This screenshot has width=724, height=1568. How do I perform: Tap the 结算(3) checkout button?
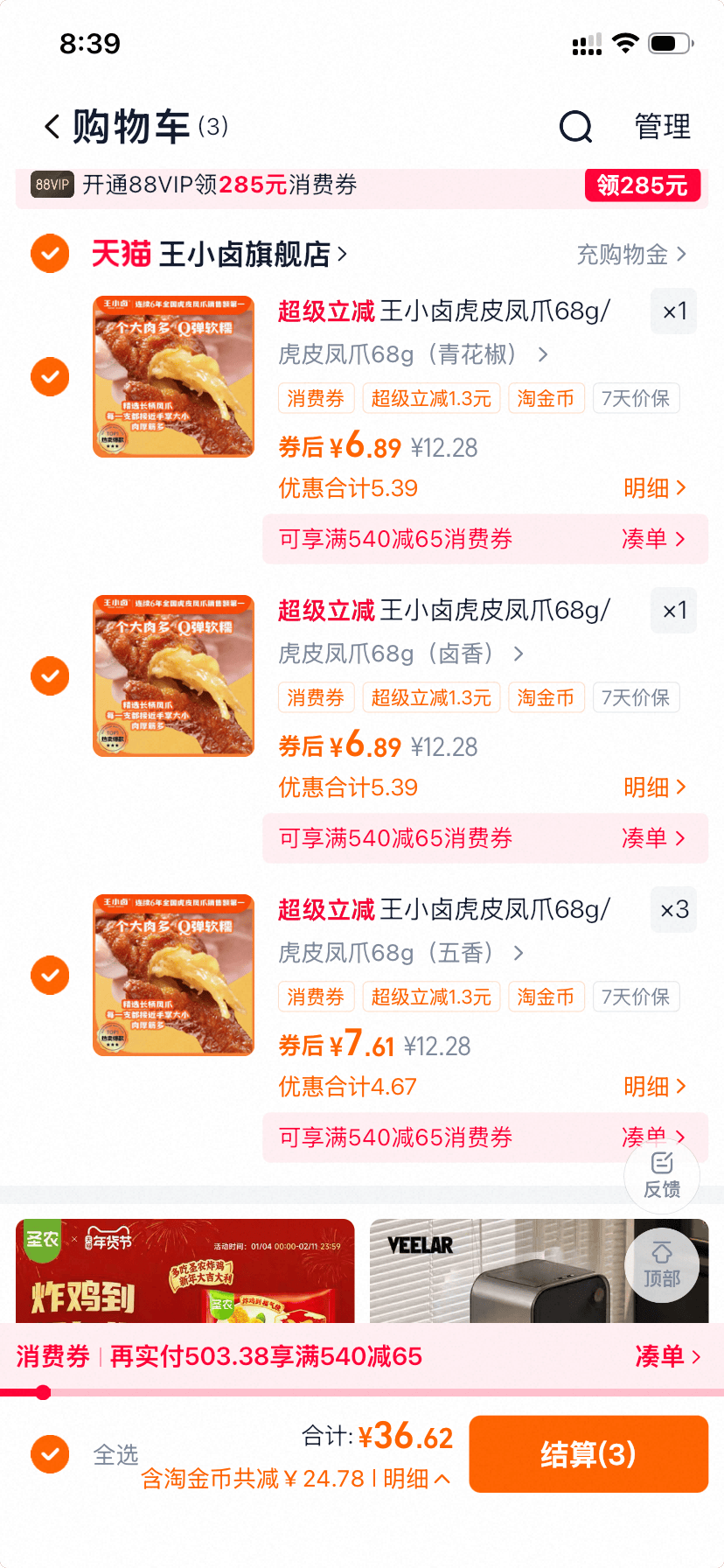click(x=588, y=1454)
